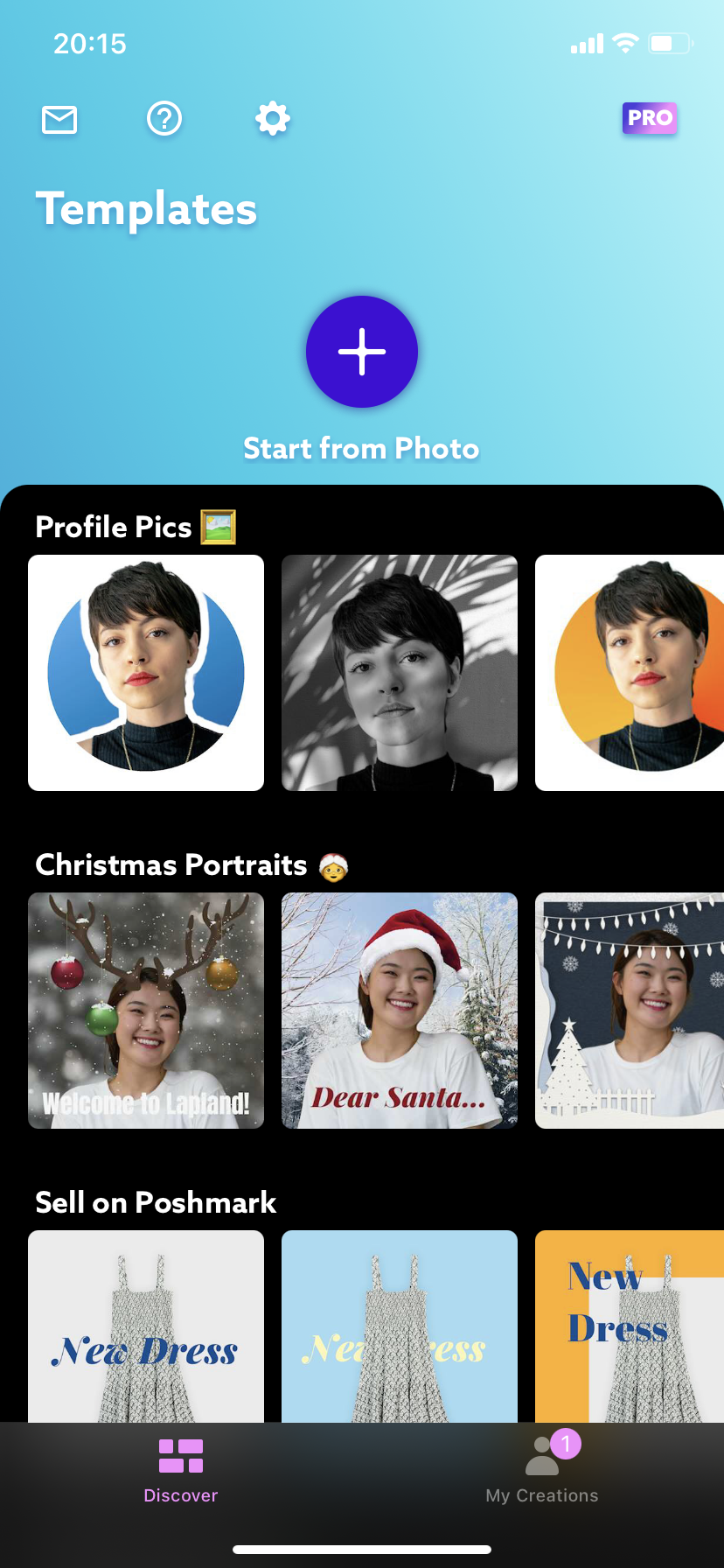Open the help question mark icon

tap(164, 120)
